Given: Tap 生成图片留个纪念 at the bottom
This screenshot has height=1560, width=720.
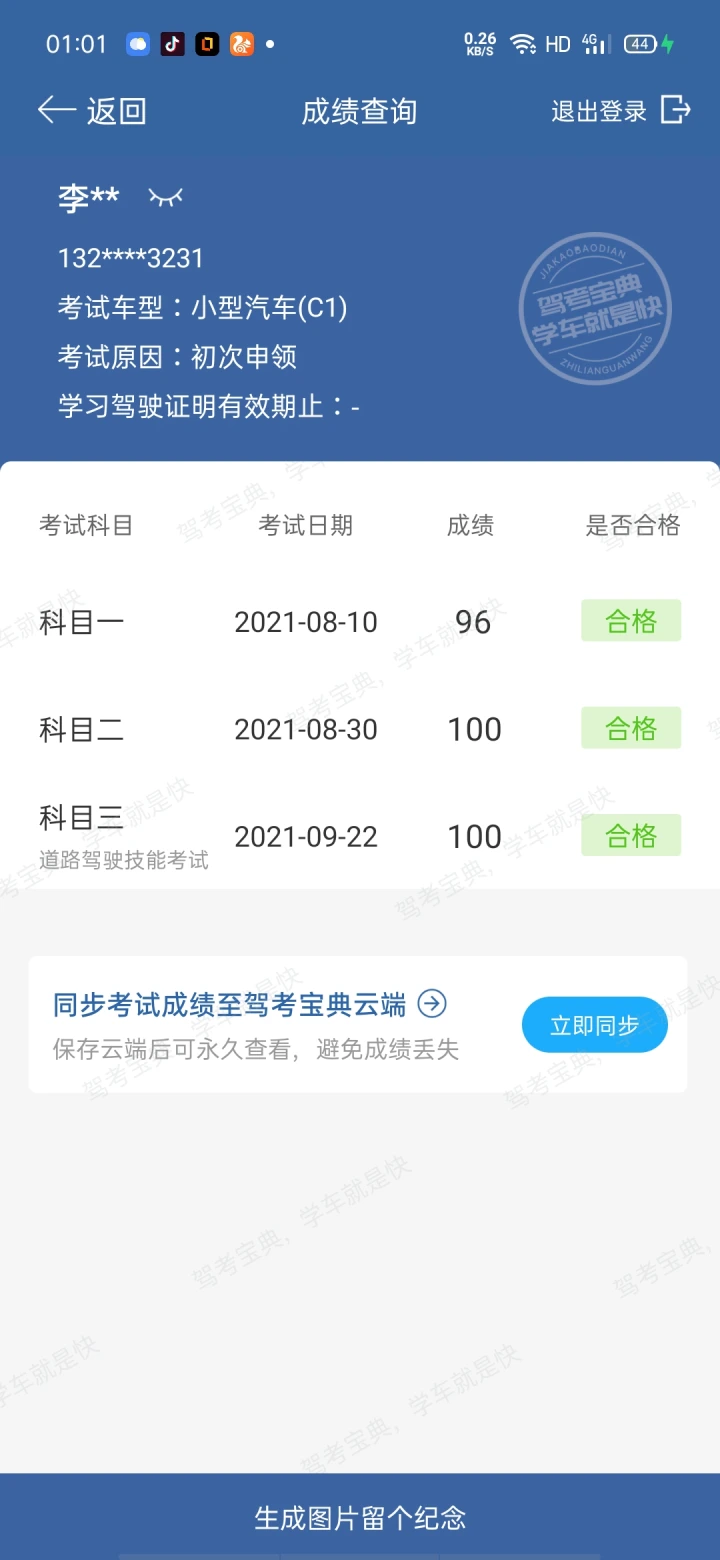Looking at the screenshot, I should pos(360,1517).
